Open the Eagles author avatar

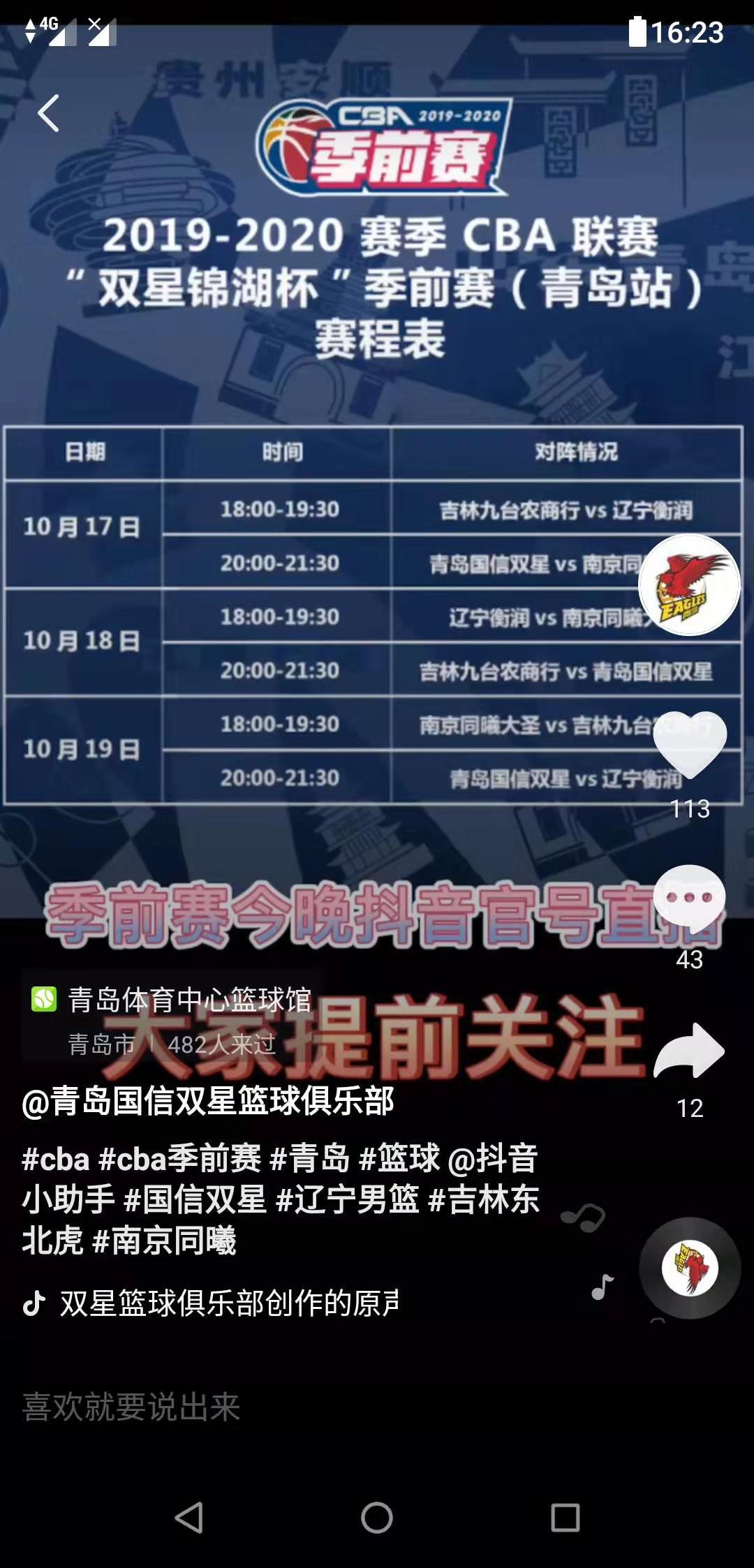pyautogui.click(x=689, y=585)
